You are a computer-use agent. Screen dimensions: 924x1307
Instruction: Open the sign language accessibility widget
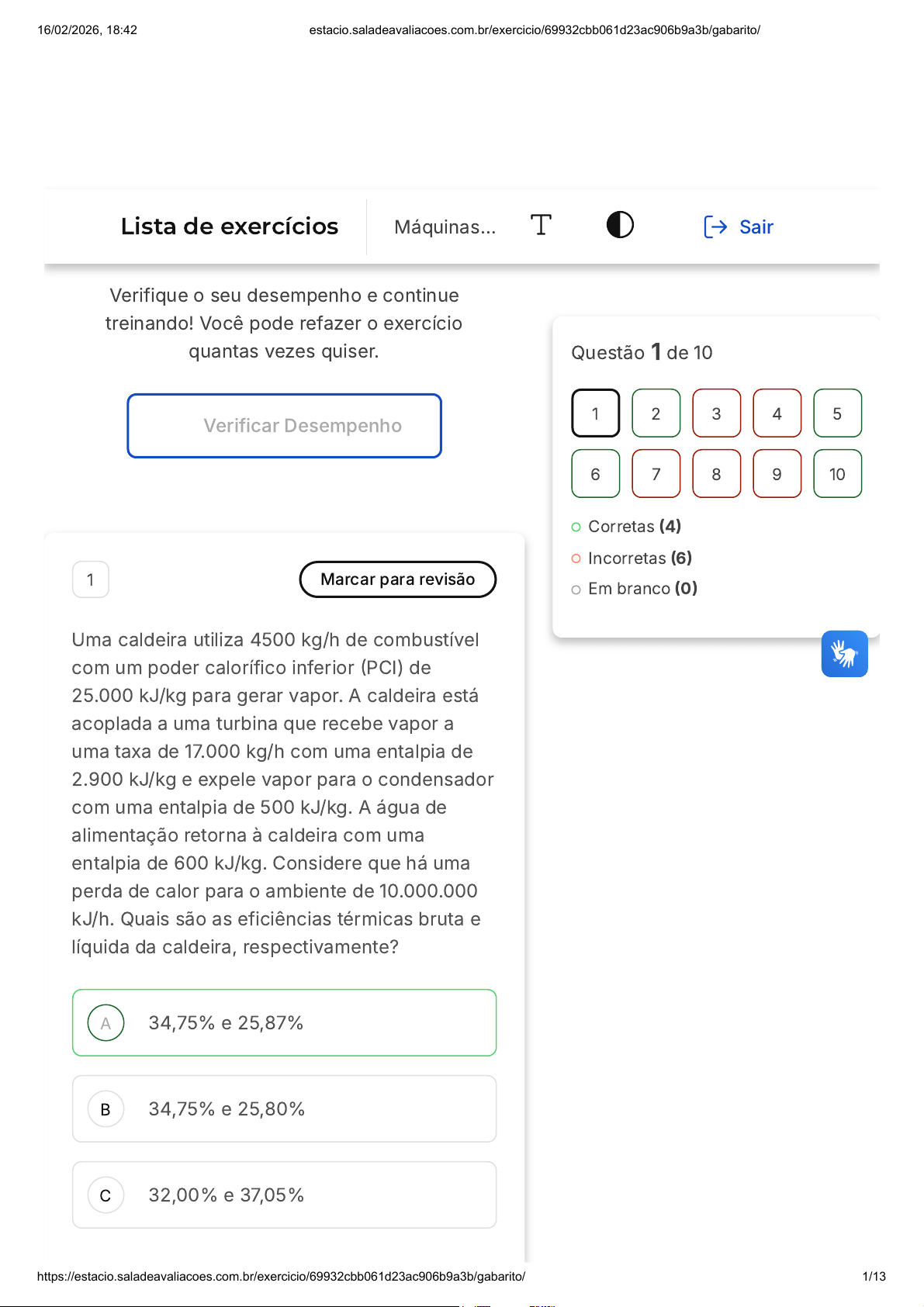click(x=845, y=654)
